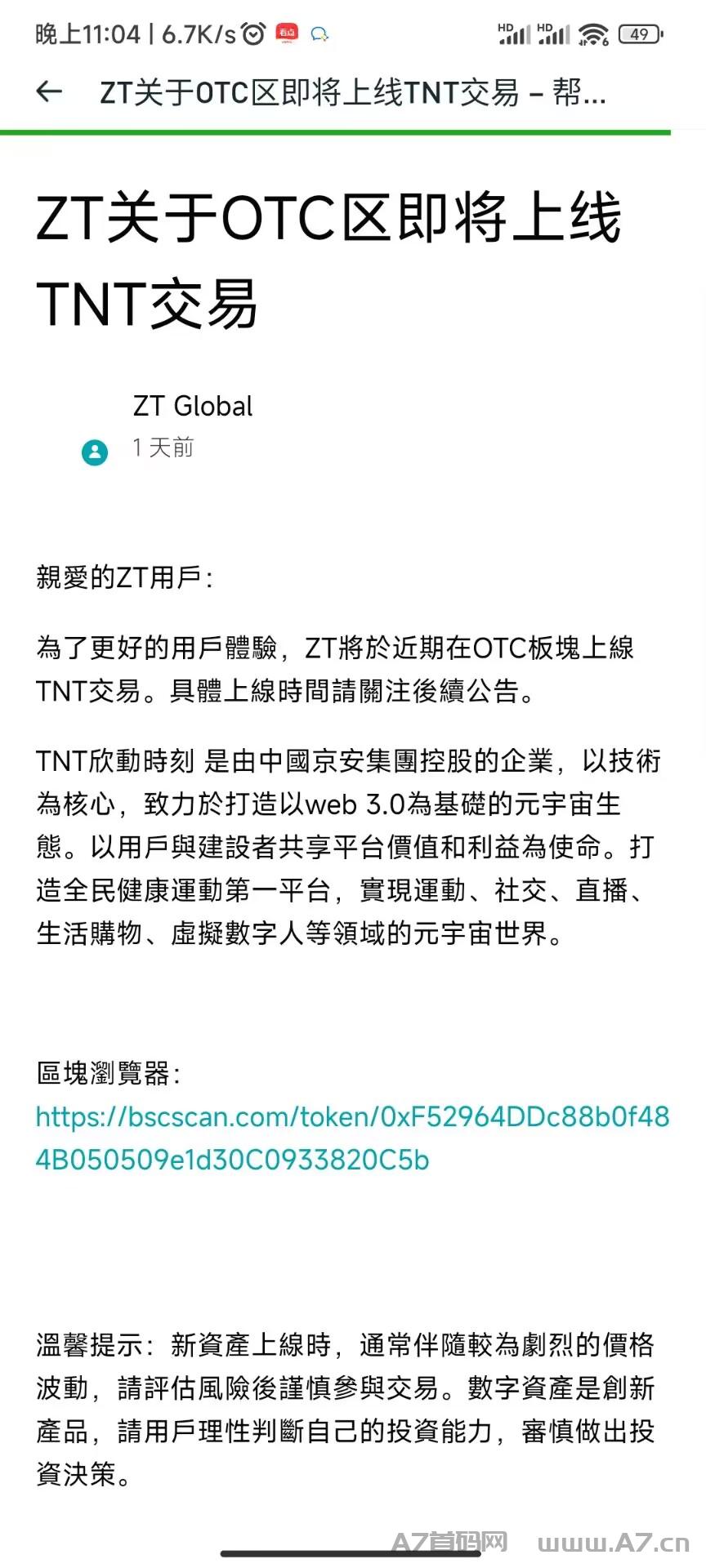The image size is (706, 1568).
Task: Go back using the top arrow
Action: point(49,91)
